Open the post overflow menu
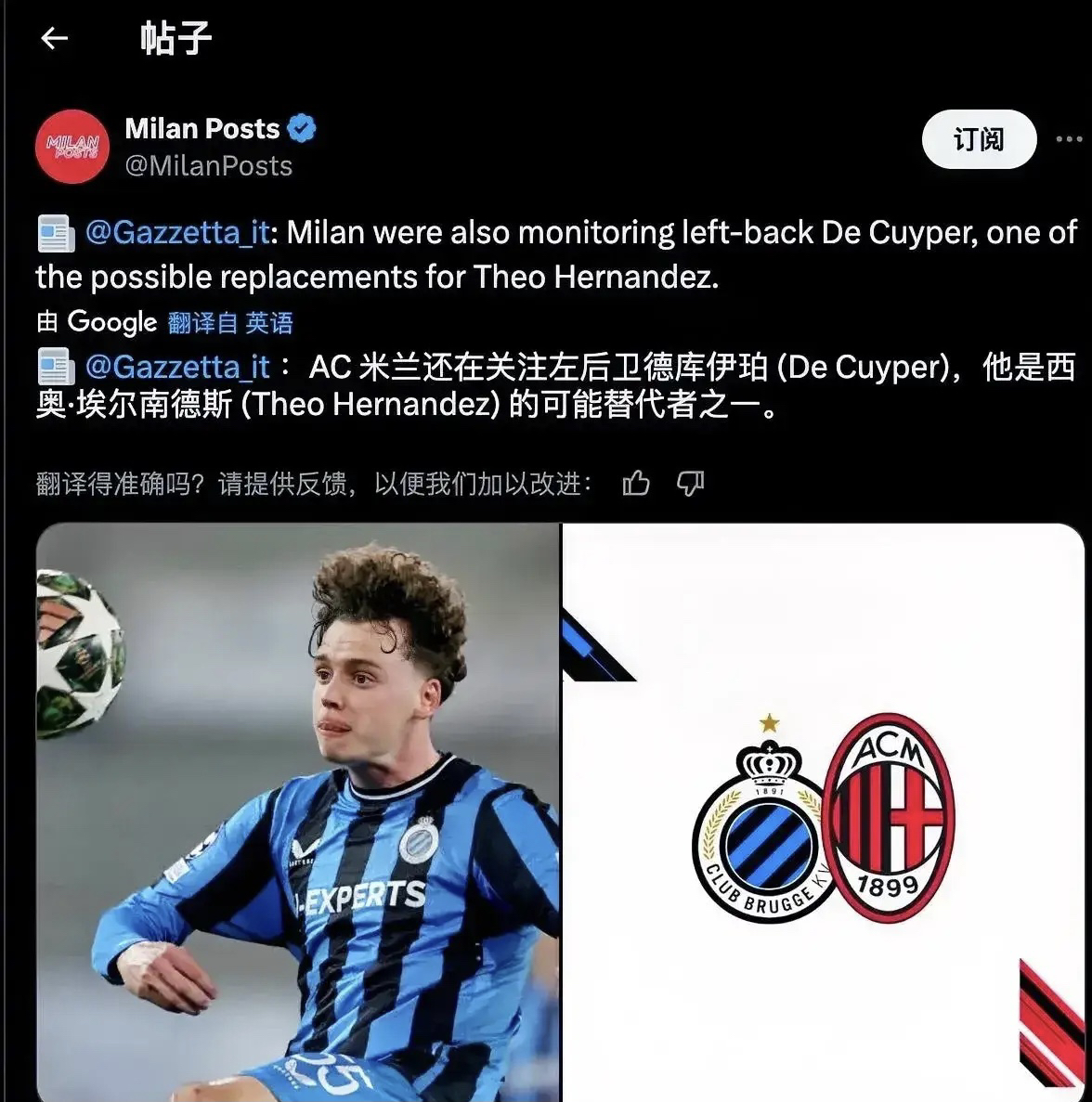Screen dimensions: 1092x1102 point(1069,139)
